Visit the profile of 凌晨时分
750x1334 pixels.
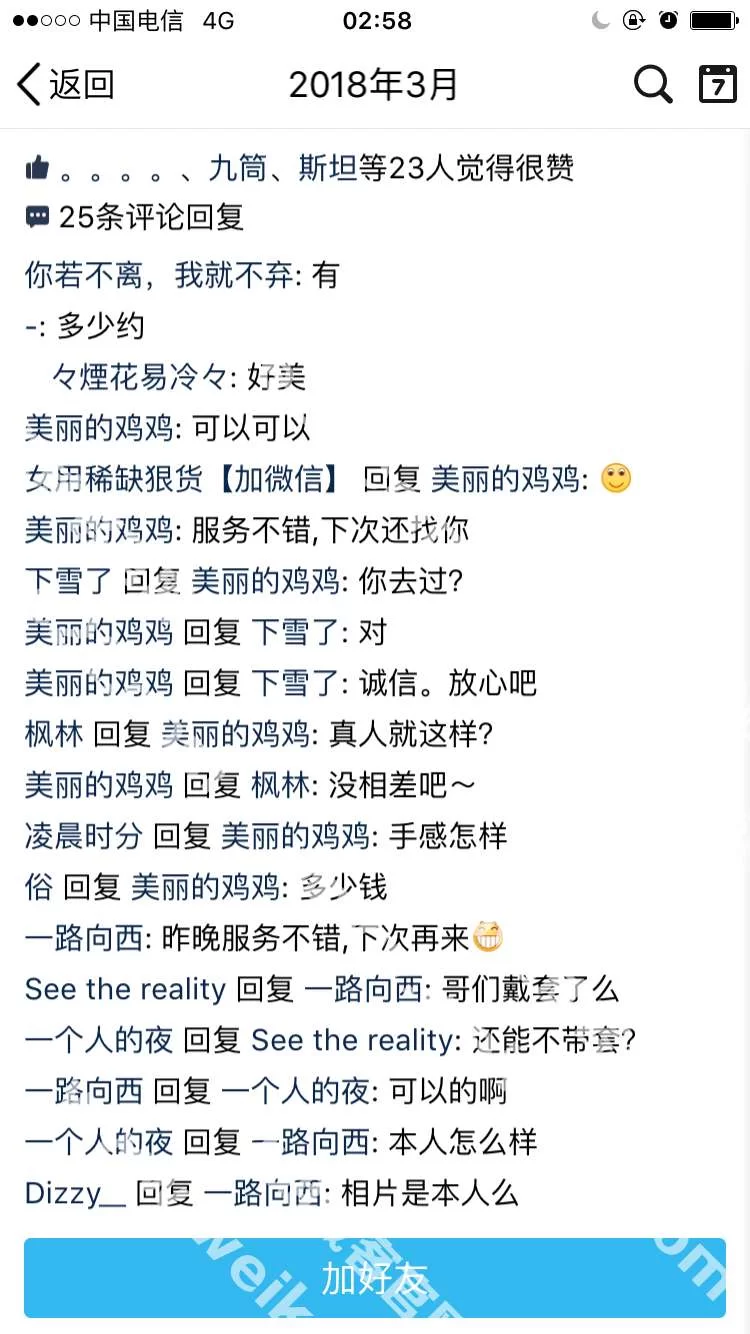84,836
